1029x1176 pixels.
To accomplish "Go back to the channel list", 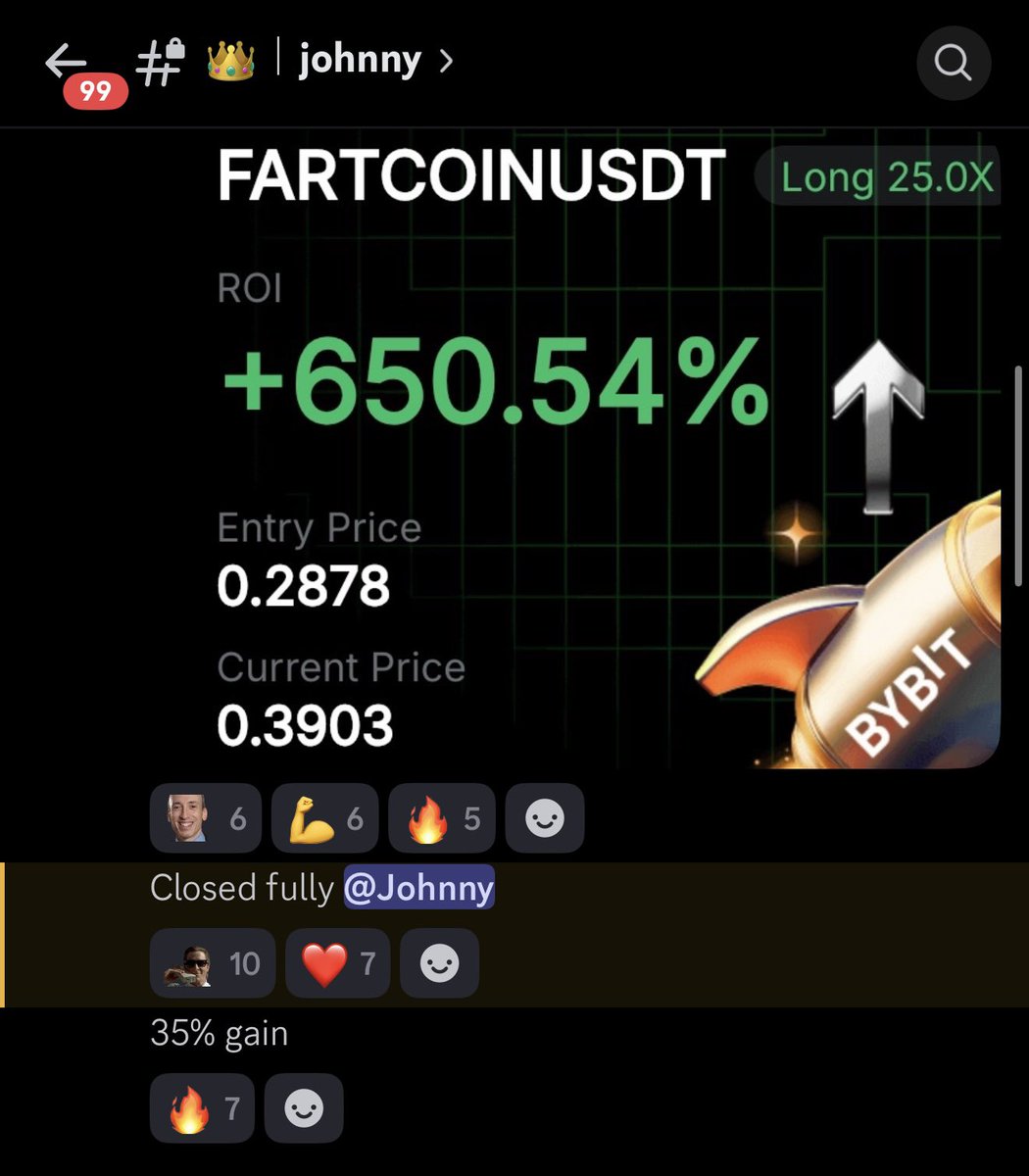I will pos(67,63).
